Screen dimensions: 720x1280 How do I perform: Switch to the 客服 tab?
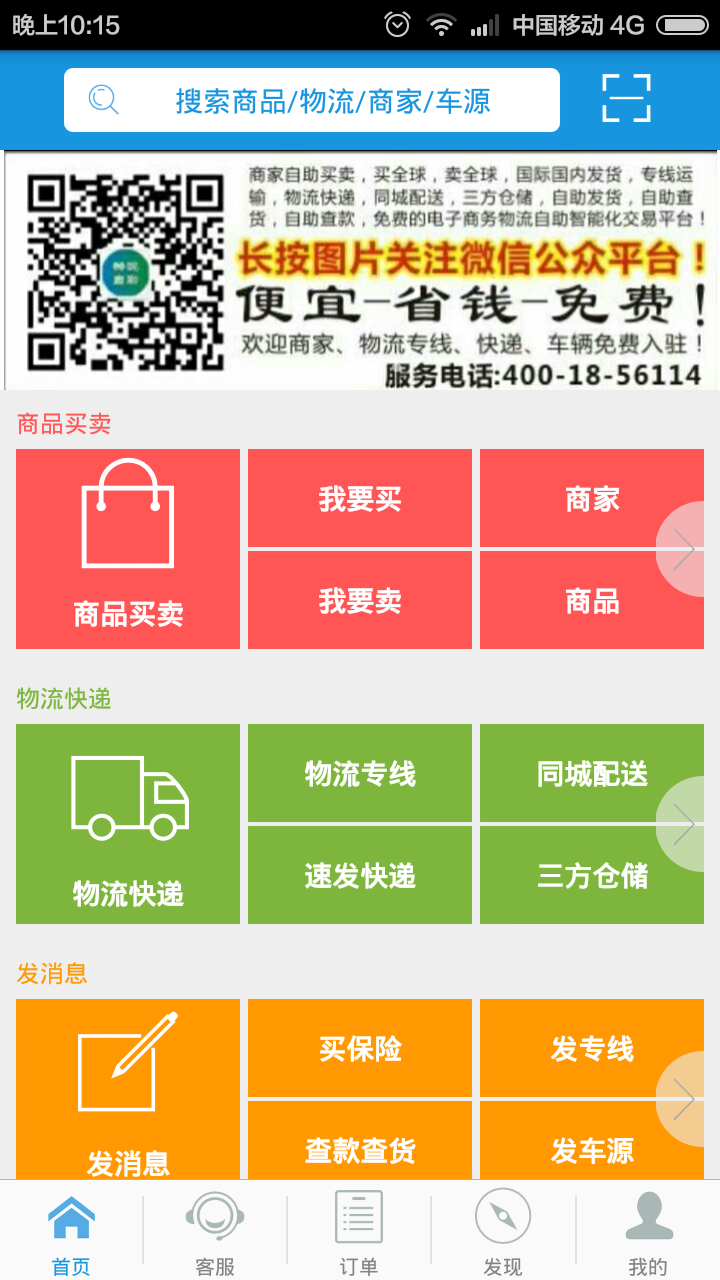[x=214, y=1232]
